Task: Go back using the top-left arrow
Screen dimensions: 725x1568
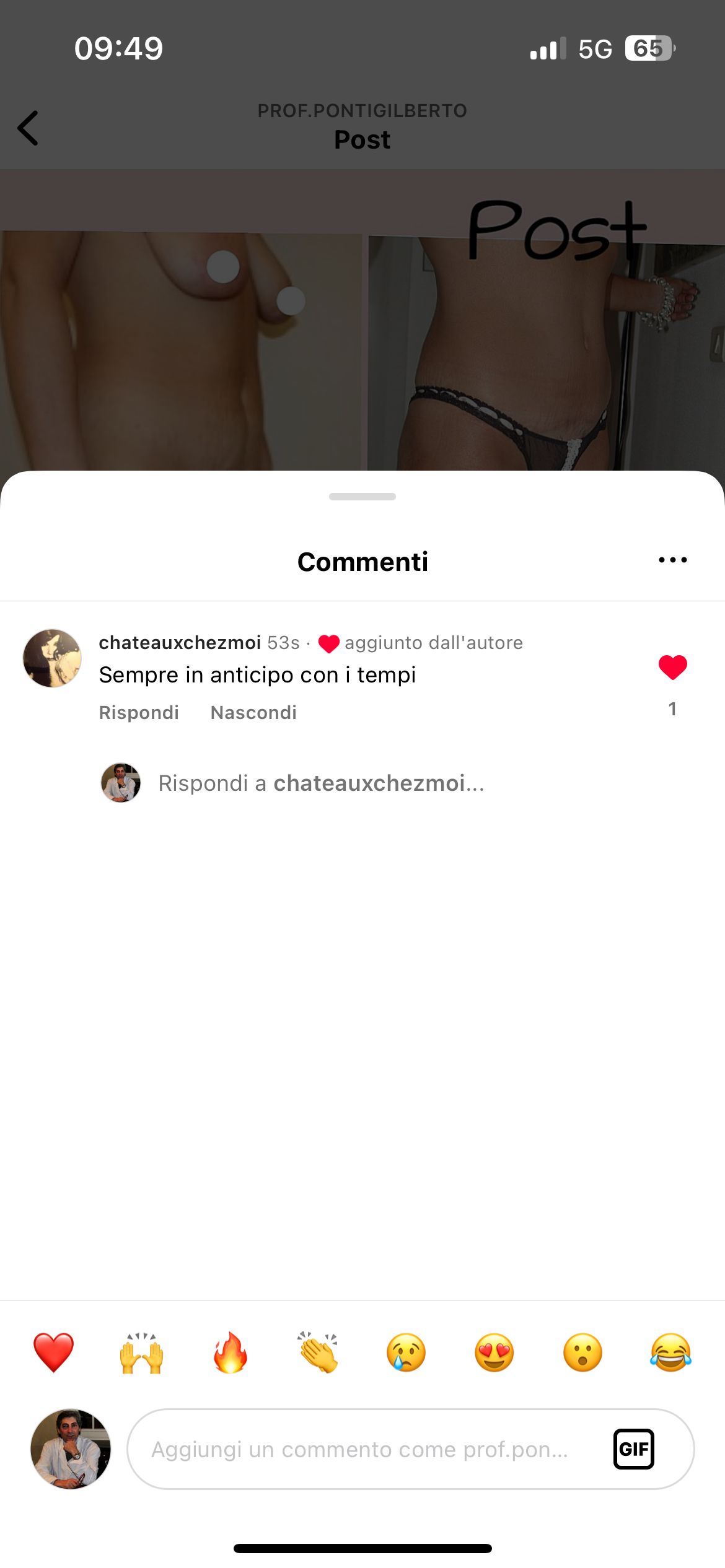Action: (x=29, y=128)
